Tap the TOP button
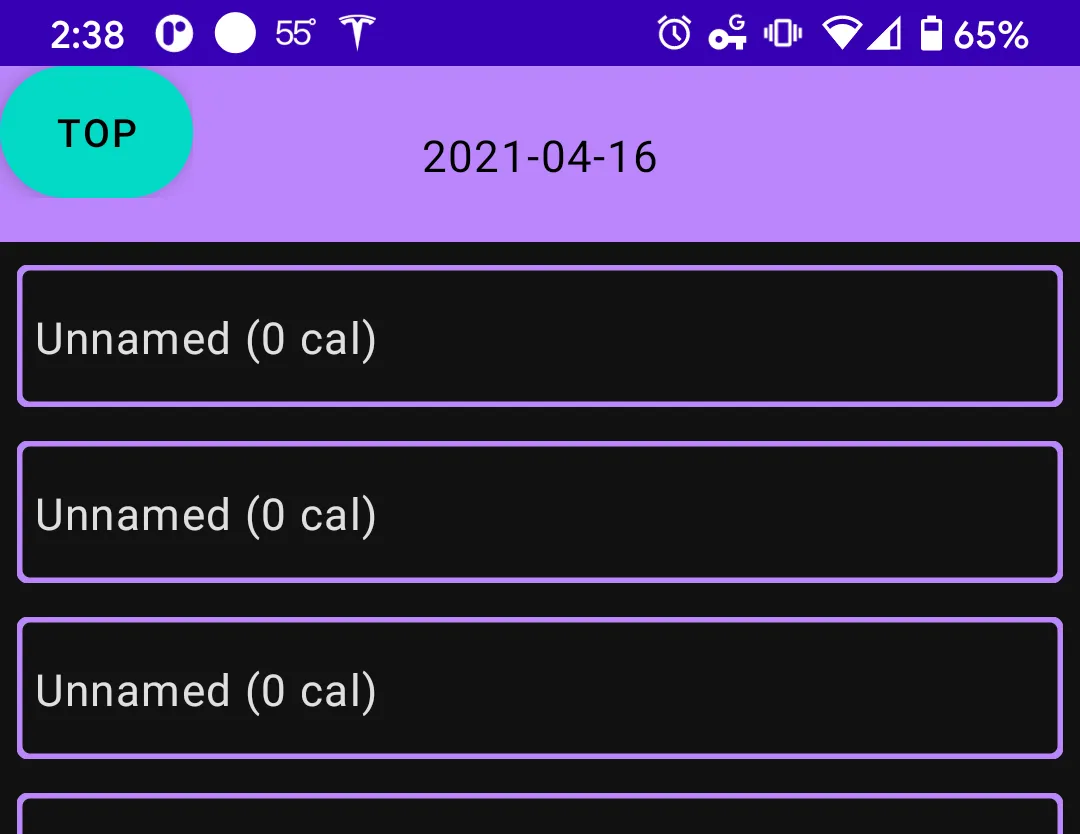The image size is (1080, 834). click(x=97, y=133)
